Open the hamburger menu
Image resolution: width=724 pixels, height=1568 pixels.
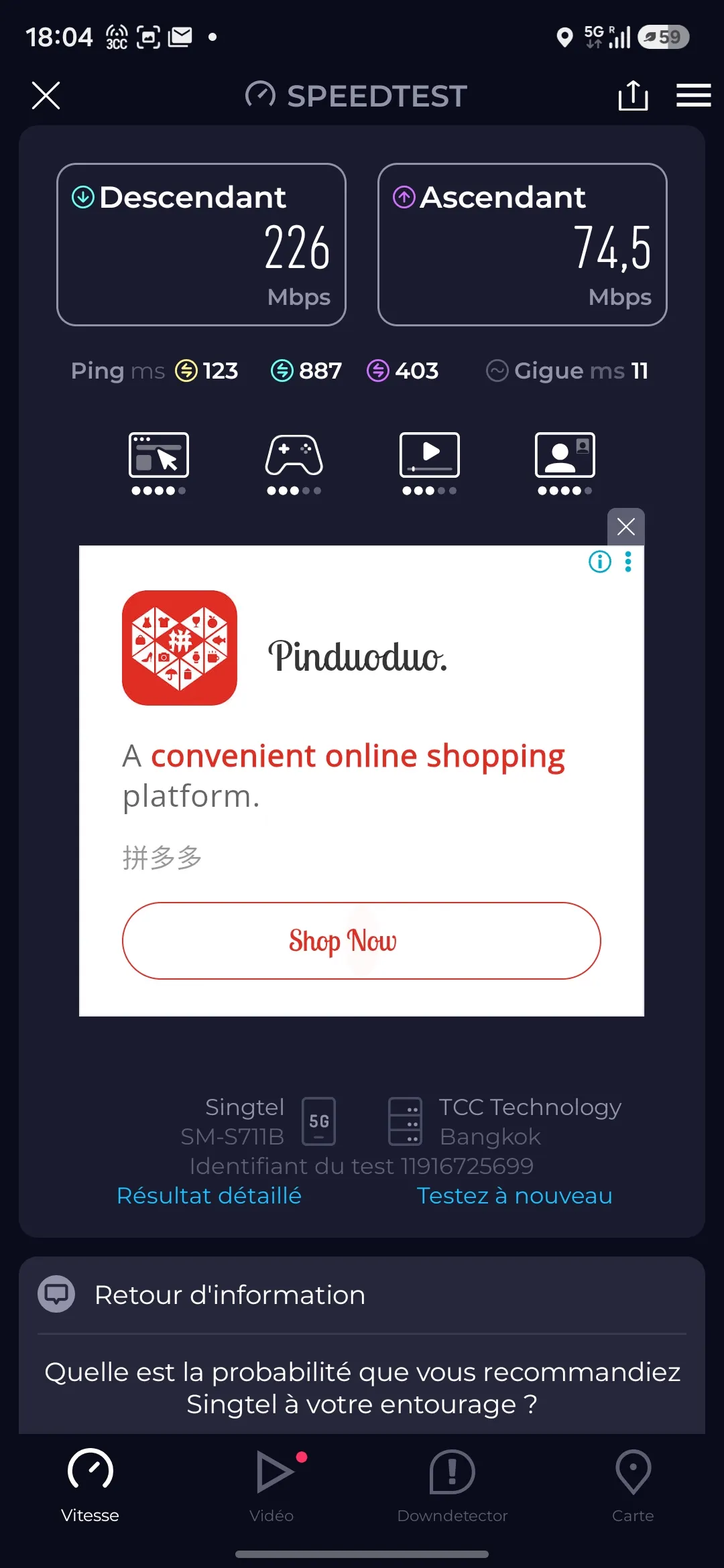(694, 95)
